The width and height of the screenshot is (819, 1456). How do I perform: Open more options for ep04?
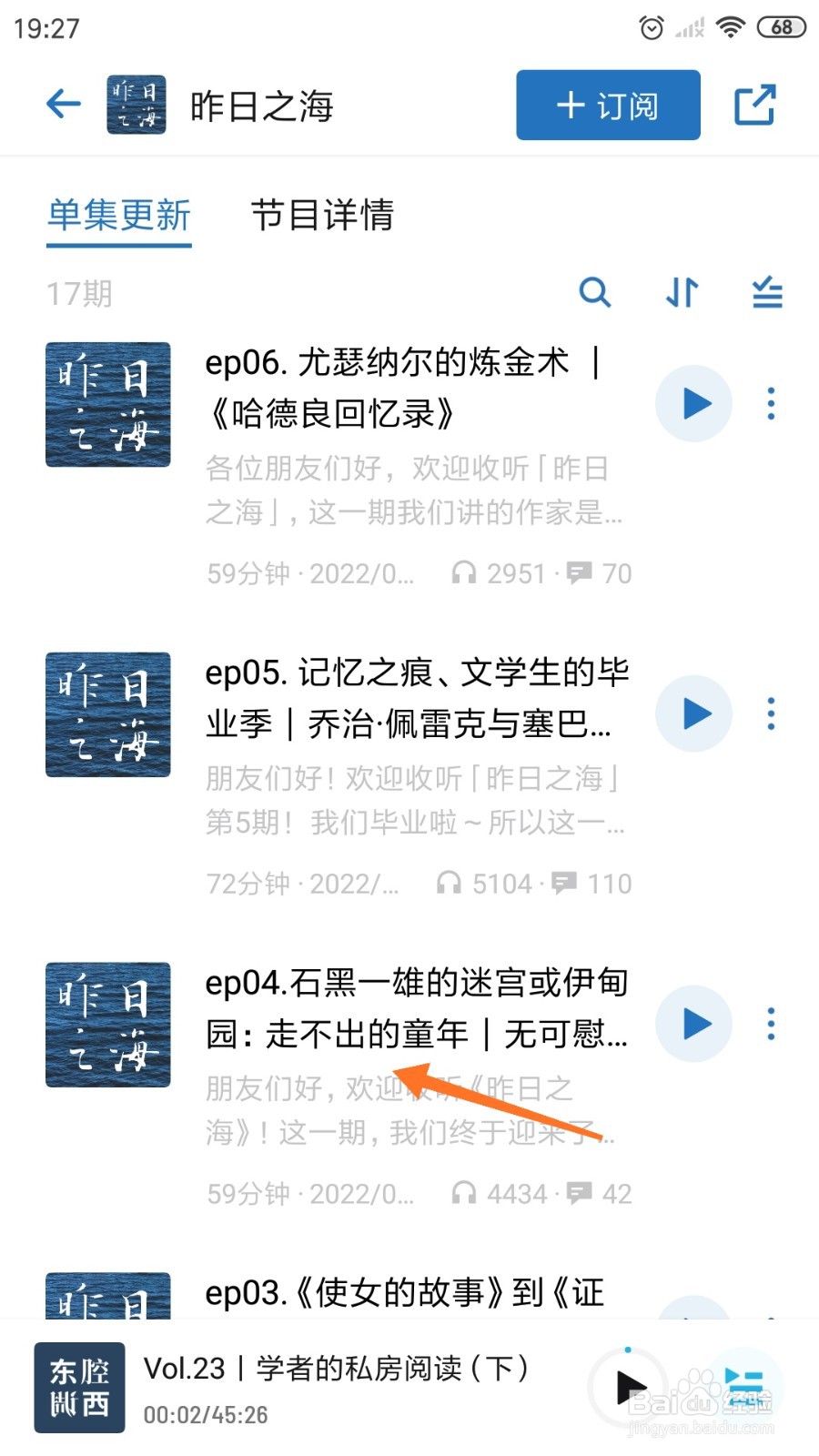point(771,1024)
